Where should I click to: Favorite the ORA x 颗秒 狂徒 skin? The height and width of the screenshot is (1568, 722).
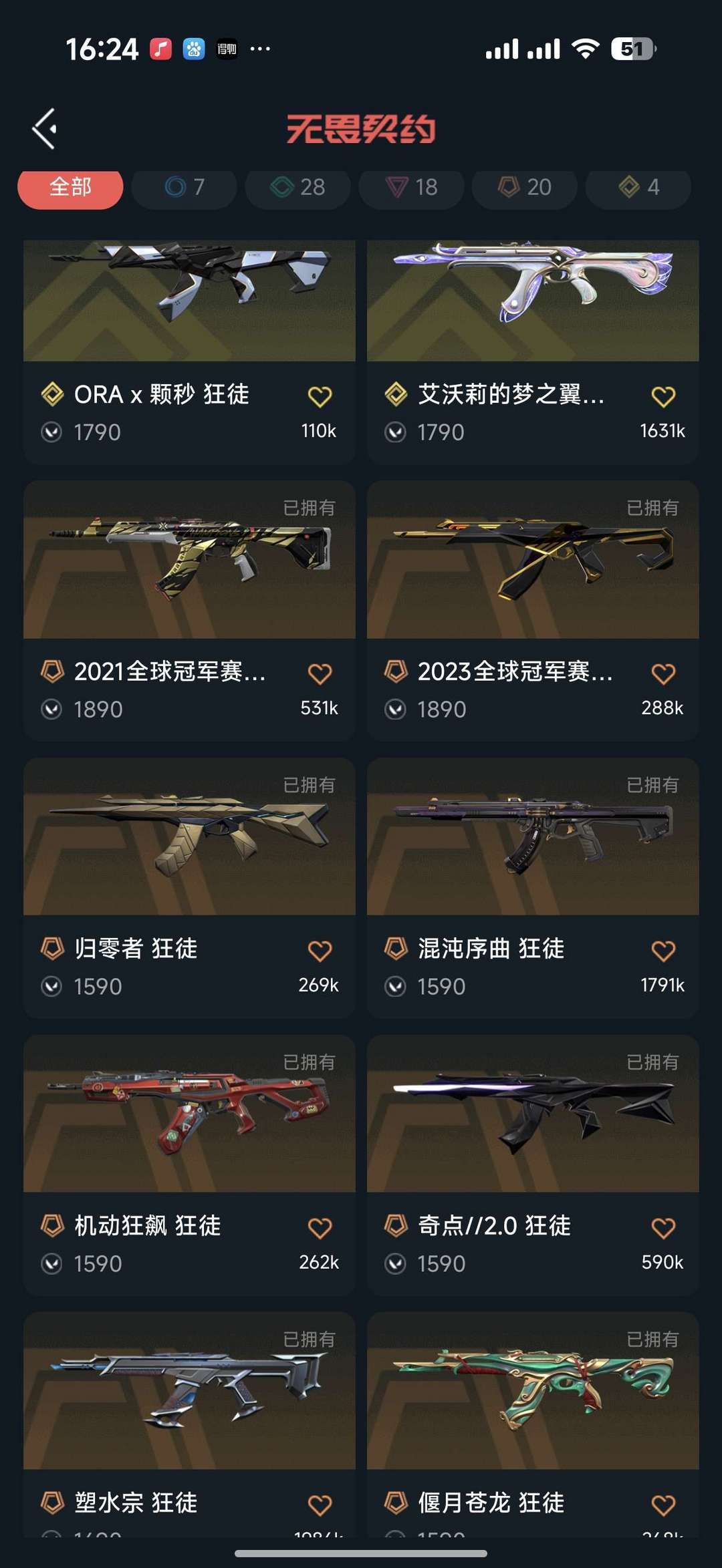pyautogui.click(x=320, y=396)
